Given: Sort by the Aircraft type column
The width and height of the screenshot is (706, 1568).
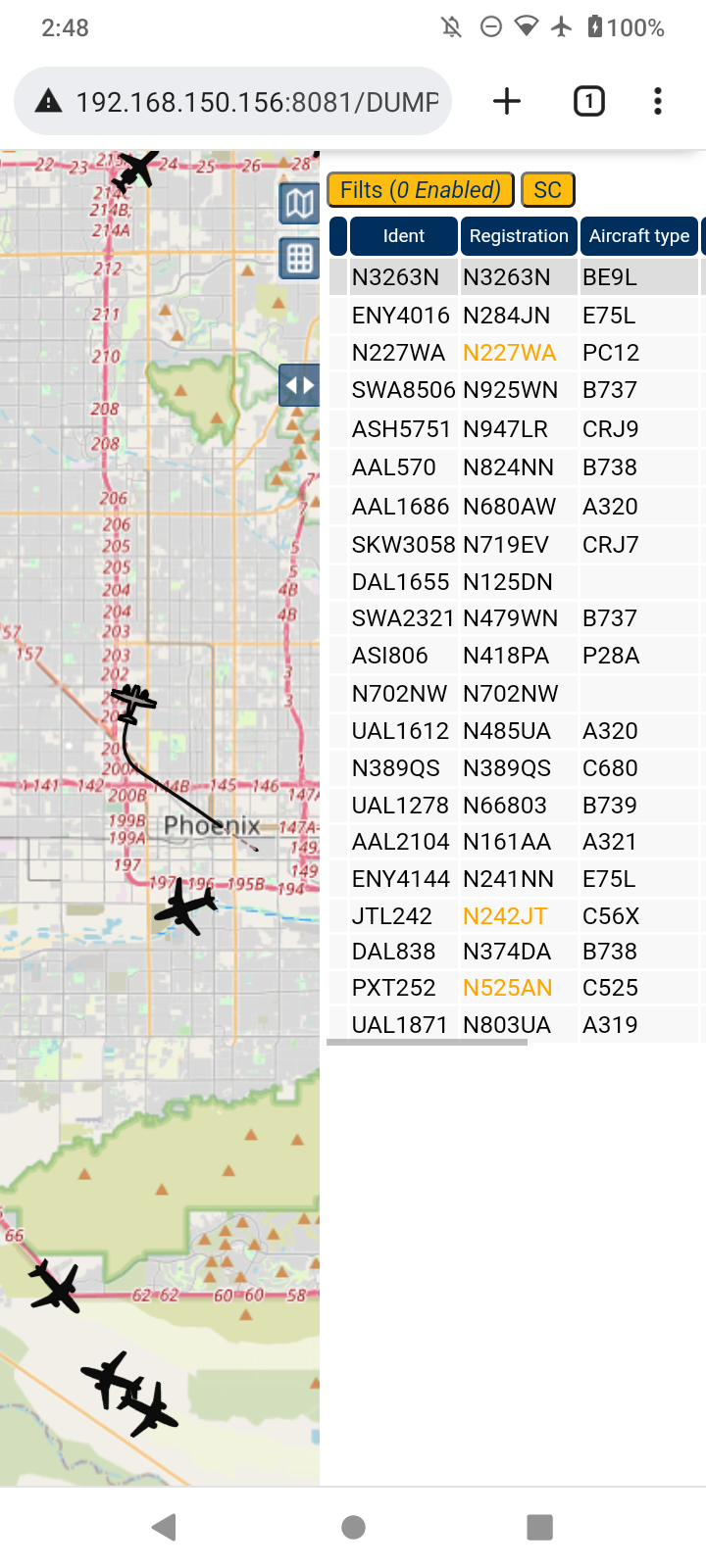Looking at the screenshot, I should coord(639,236).
